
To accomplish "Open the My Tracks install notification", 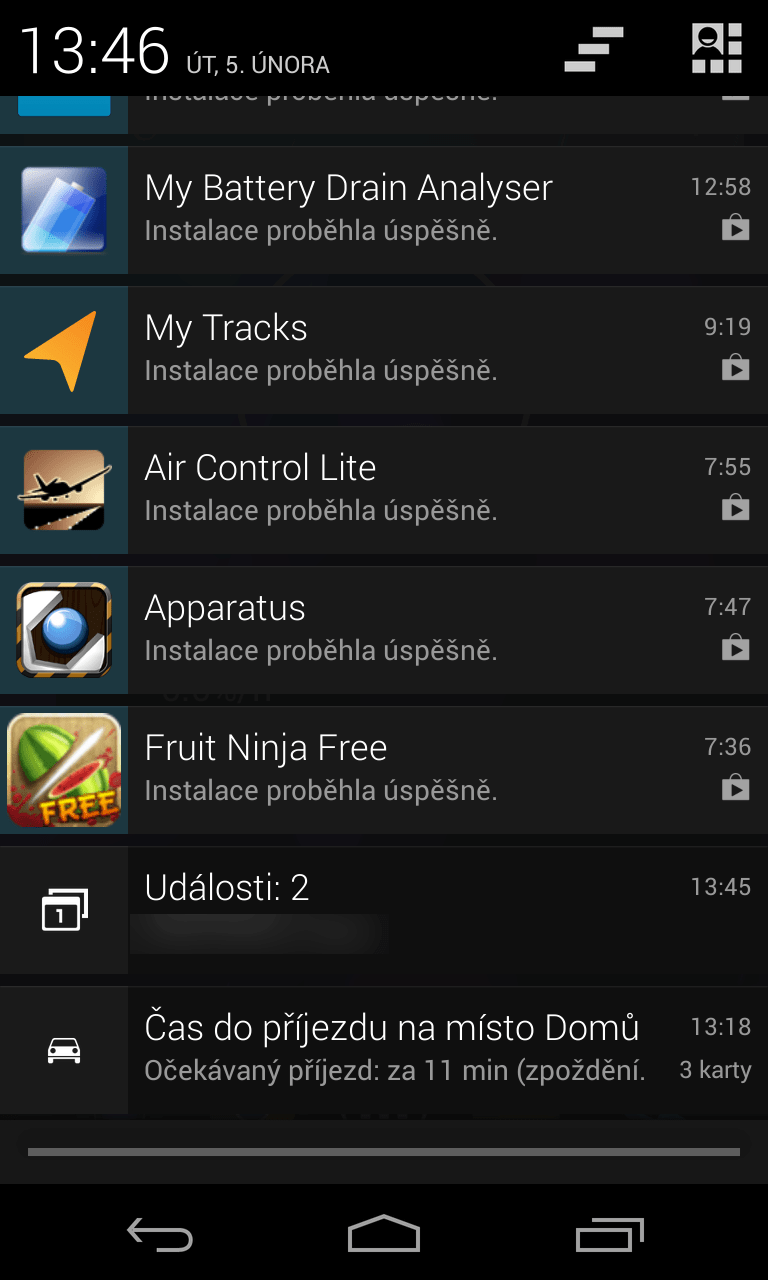I will point(400,350).
